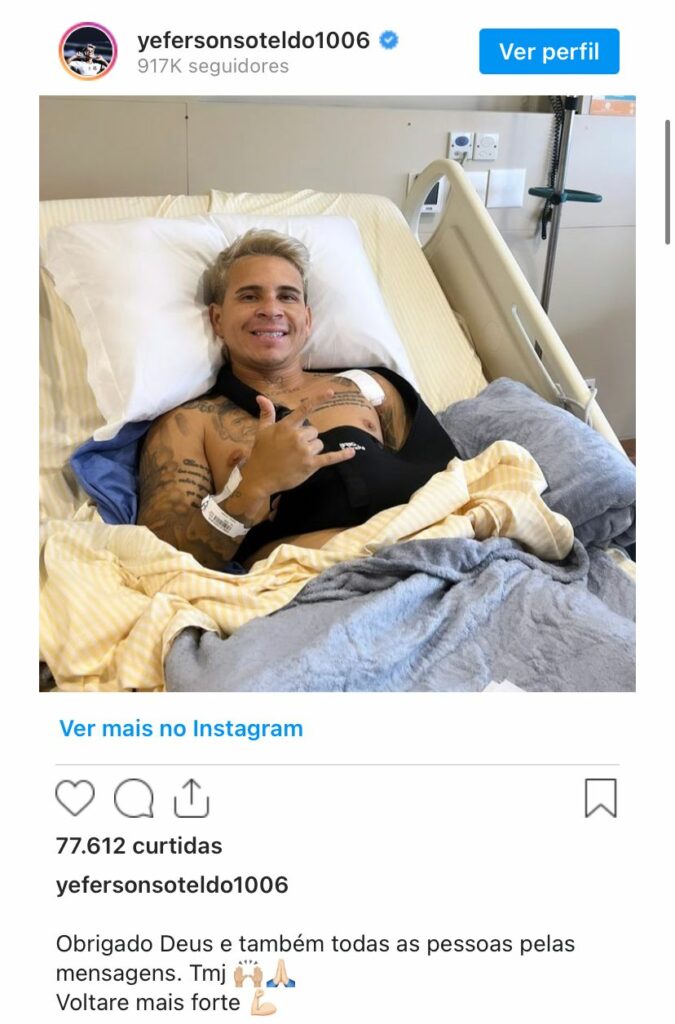Screen dimensions: 675x1024
Task: Tap the yefersonsoteldo1006 name above the caption
Action: (x=172, y=885)
